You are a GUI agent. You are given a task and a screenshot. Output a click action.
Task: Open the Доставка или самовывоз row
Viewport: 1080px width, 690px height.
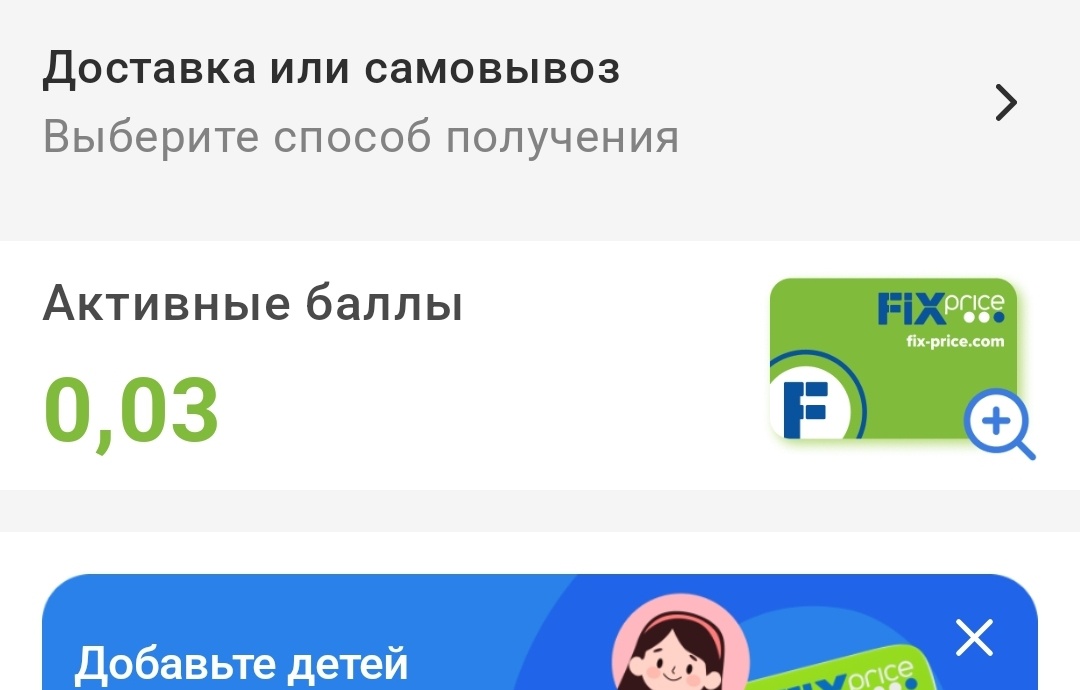click(530, 103)
